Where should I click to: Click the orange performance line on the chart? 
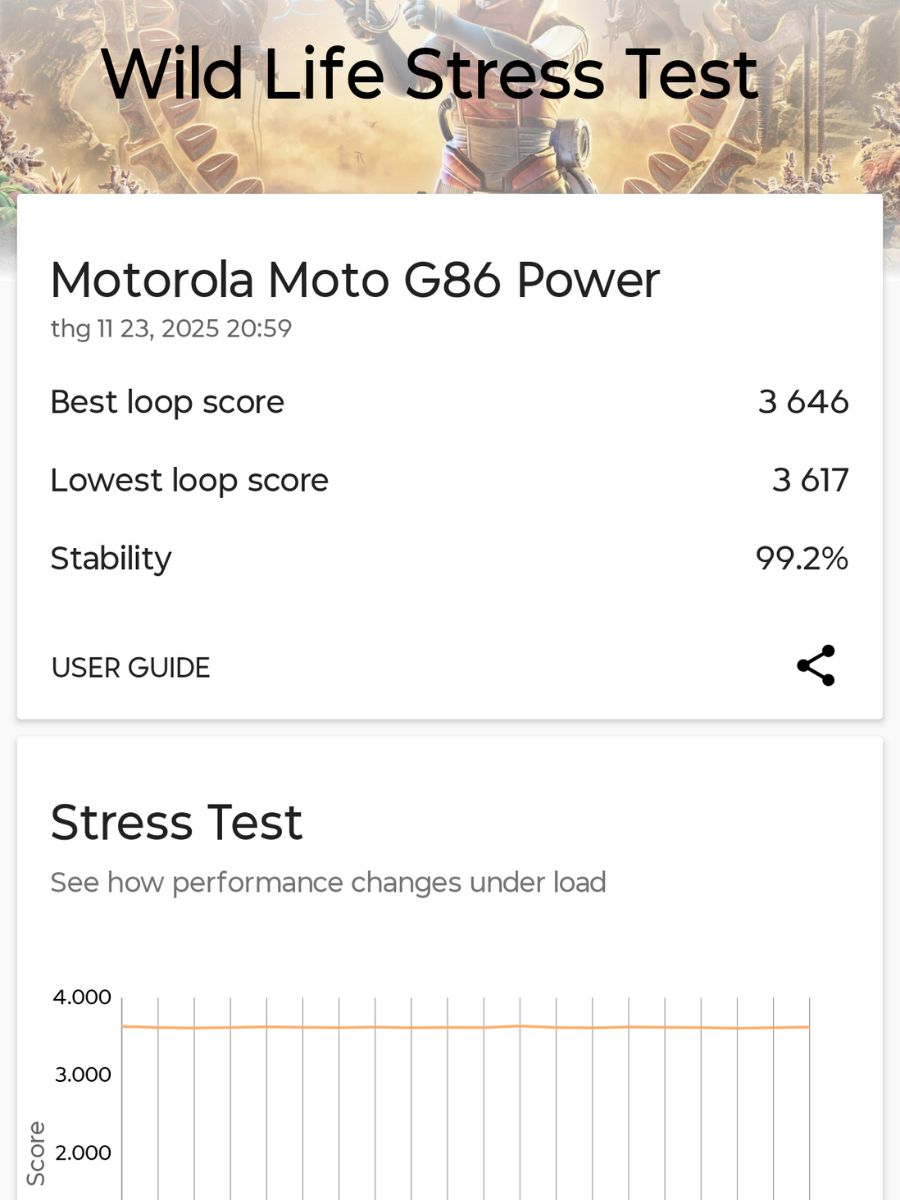click(x=450, y=1025)
